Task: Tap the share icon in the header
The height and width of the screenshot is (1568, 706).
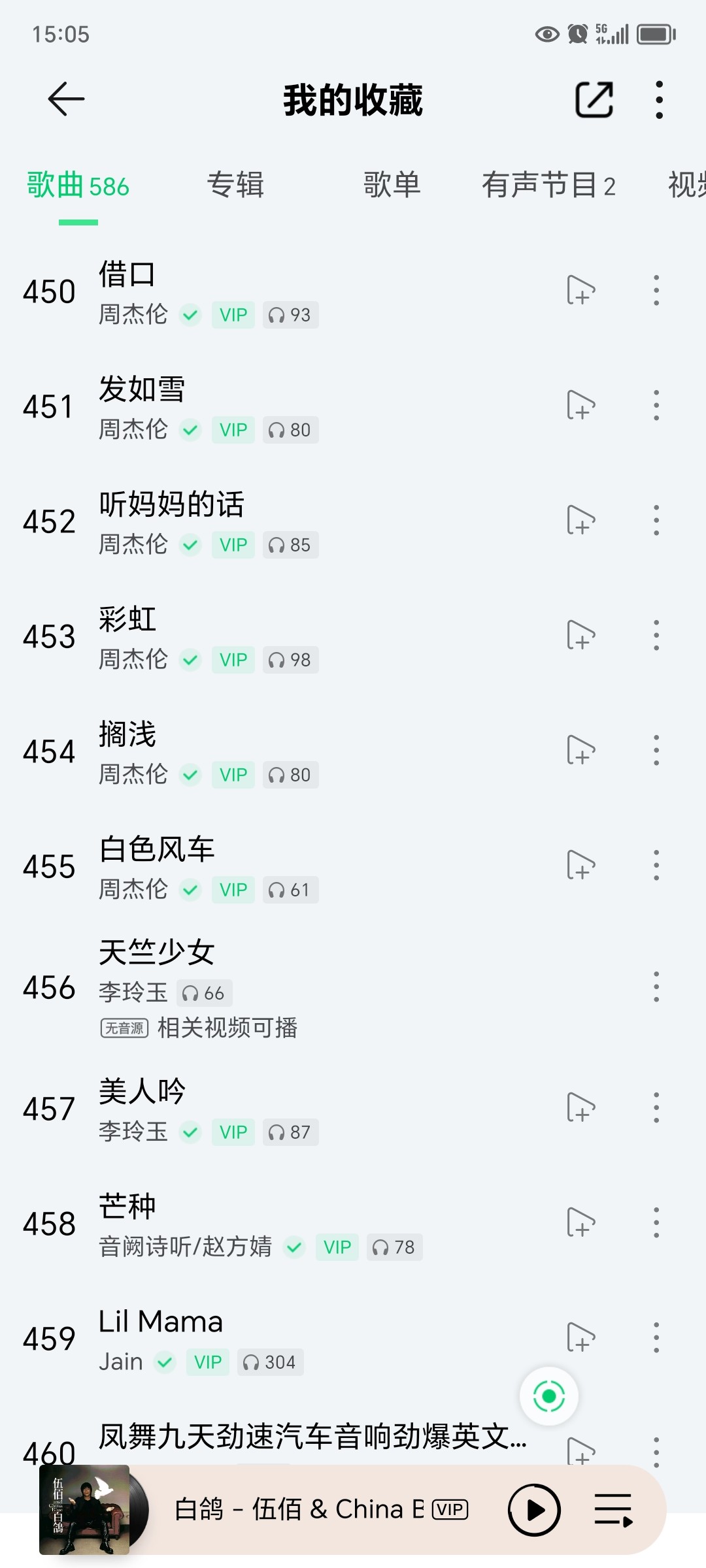Action: coord(594,99)
